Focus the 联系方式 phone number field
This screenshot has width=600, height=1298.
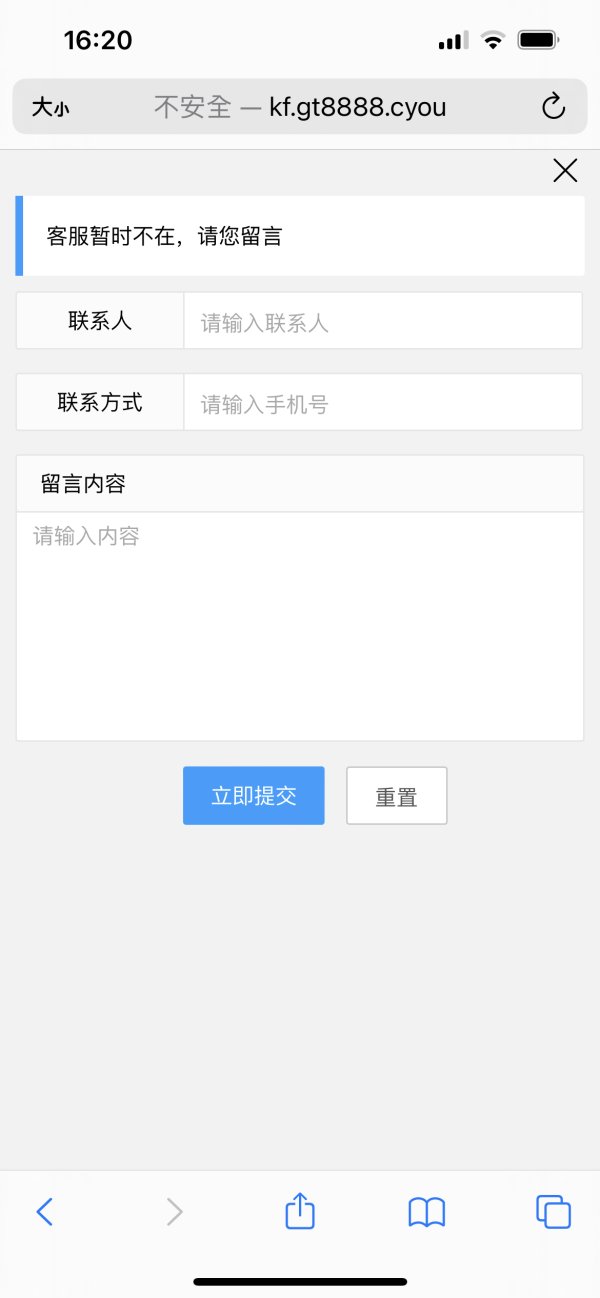click(383, 402)
